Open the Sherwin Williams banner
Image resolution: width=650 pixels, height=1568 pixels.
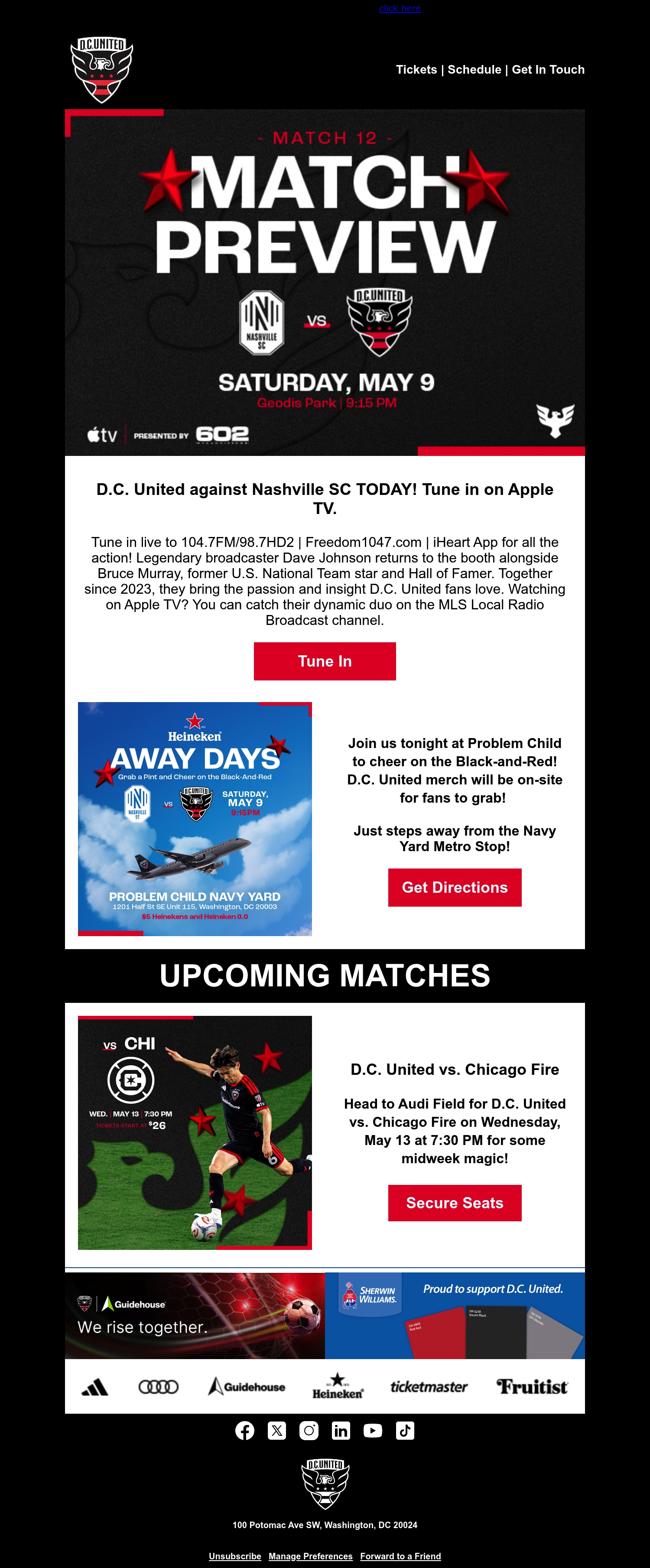click(x=455, y=1316)
